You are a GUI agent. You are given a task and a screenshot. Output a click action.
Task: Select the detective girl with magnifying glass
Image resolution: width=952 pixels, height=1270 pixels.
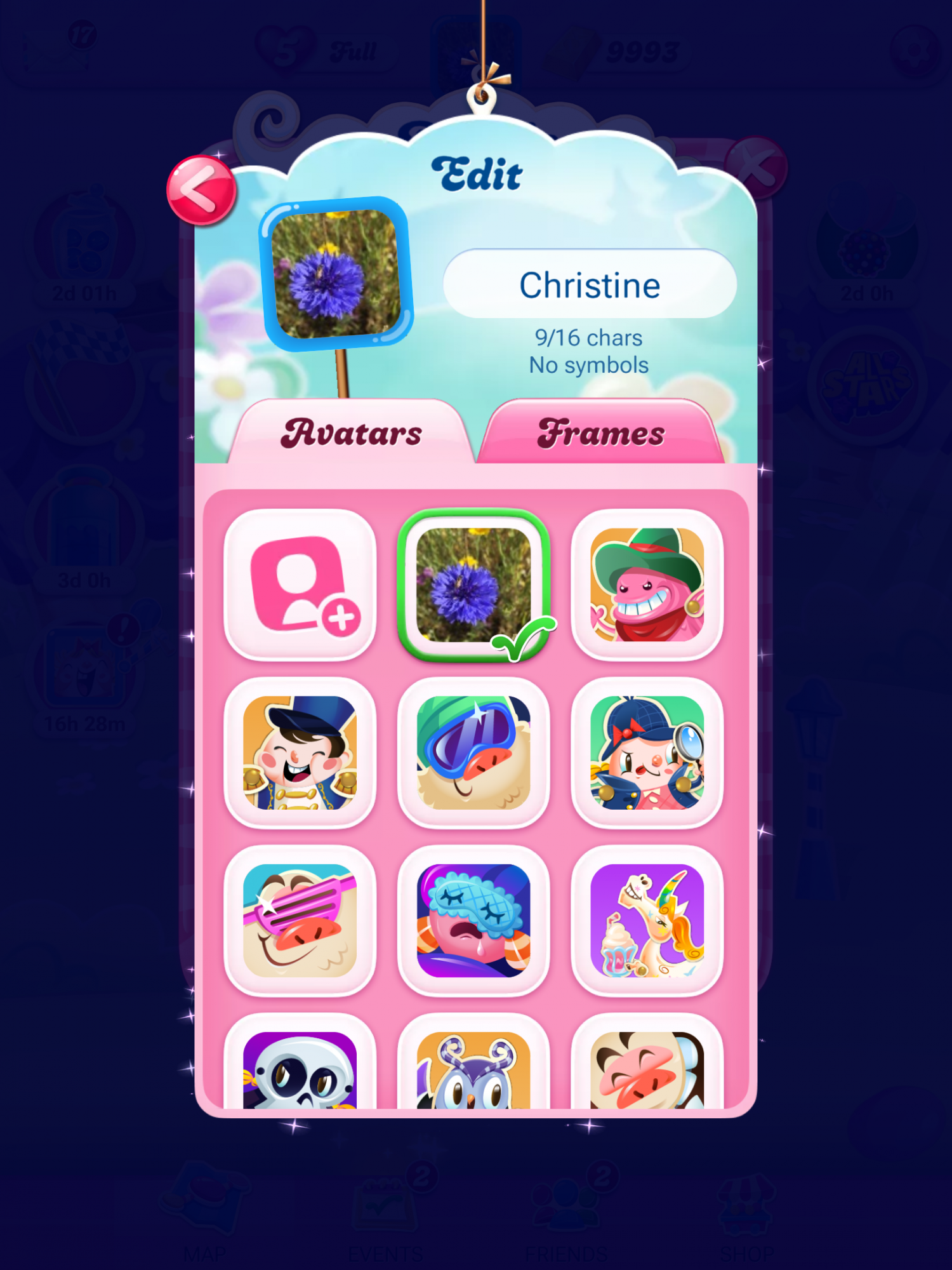(x=647, y=752)
